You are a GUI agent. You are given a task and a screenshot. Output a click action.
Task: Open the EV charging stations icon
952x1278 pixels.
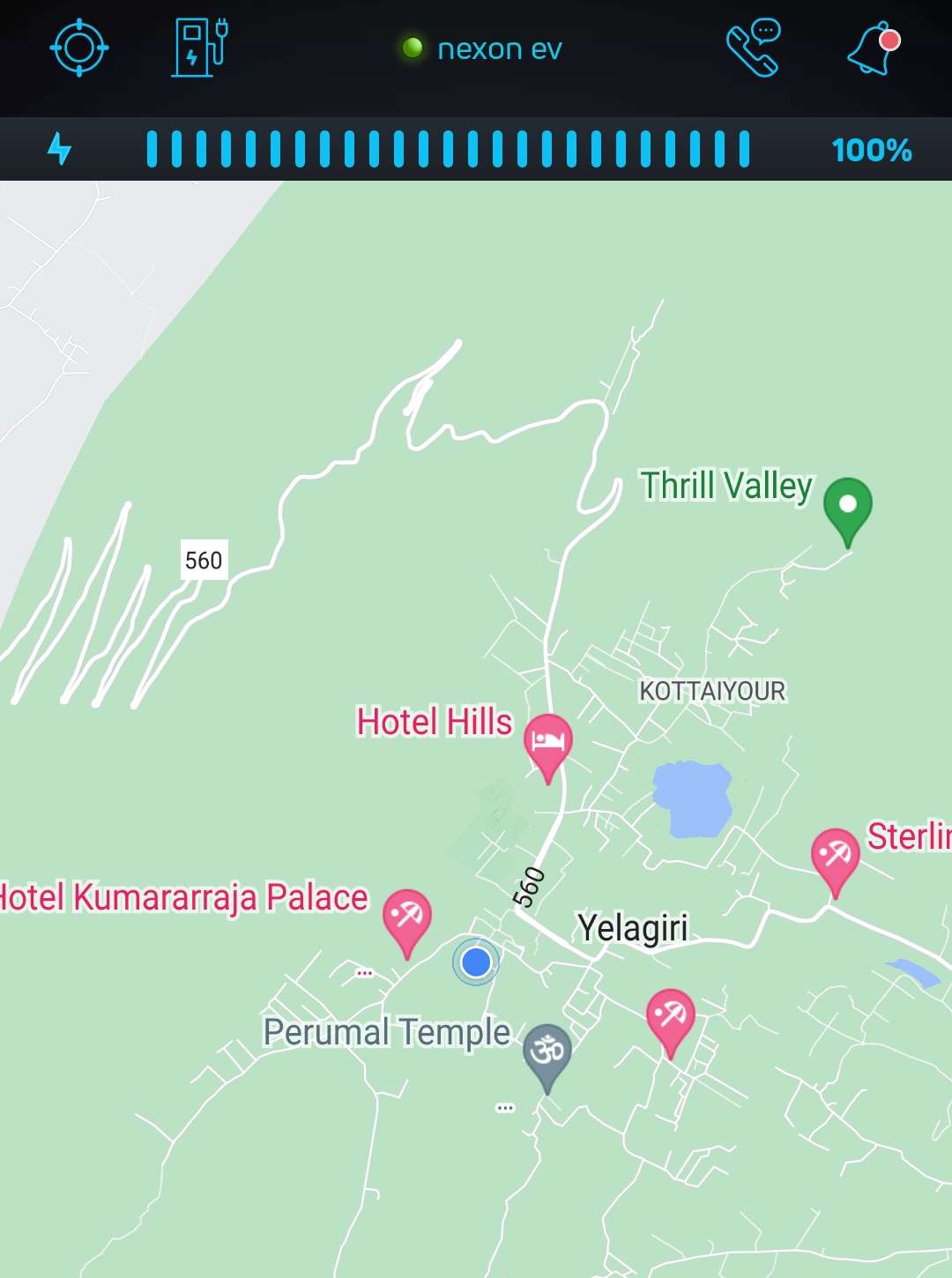coord(200,48)
